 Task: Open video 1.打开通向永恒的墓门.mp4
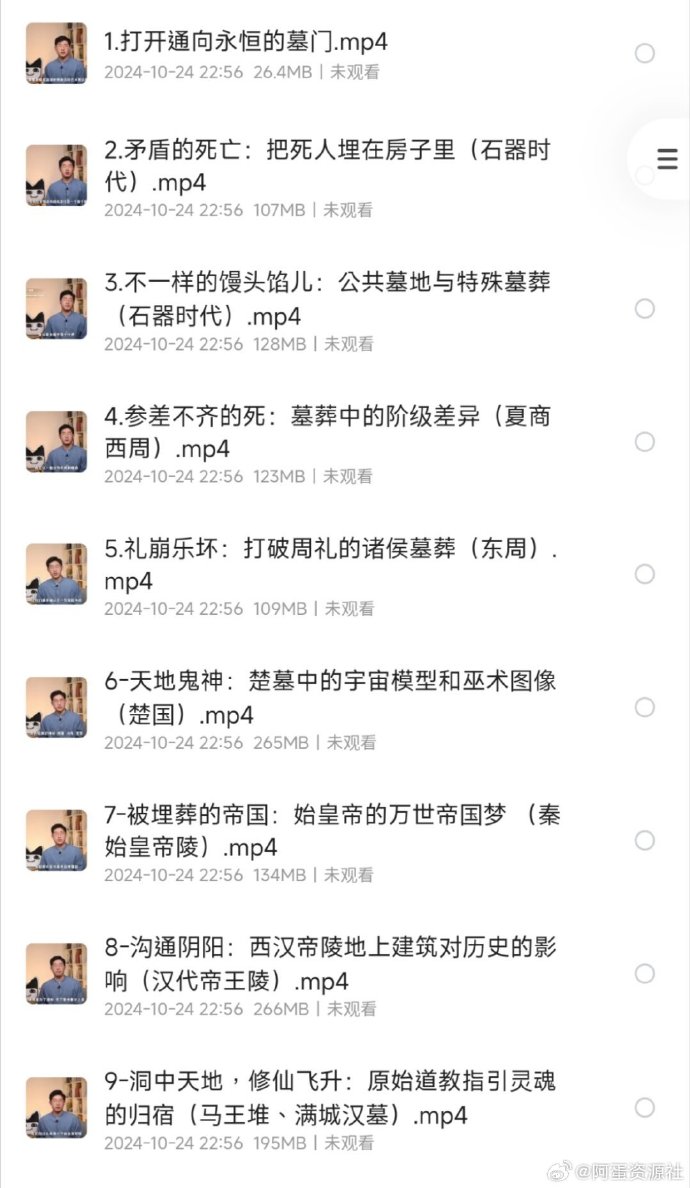click(246, 42)
